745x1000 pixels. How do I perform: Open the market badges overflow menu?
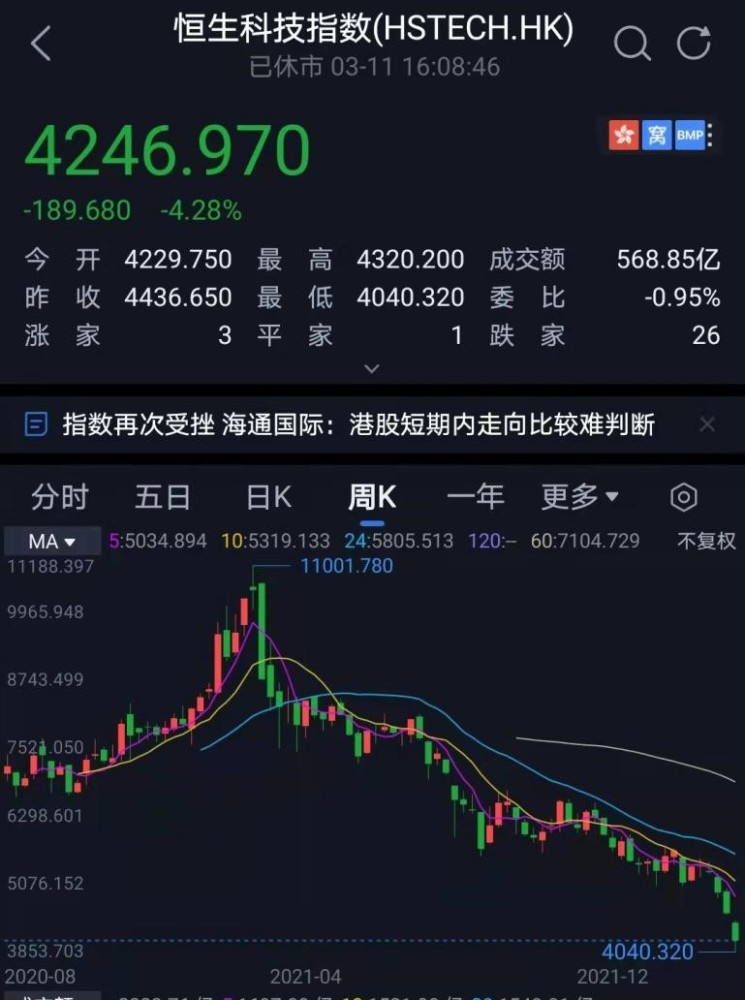pos(710,136)
